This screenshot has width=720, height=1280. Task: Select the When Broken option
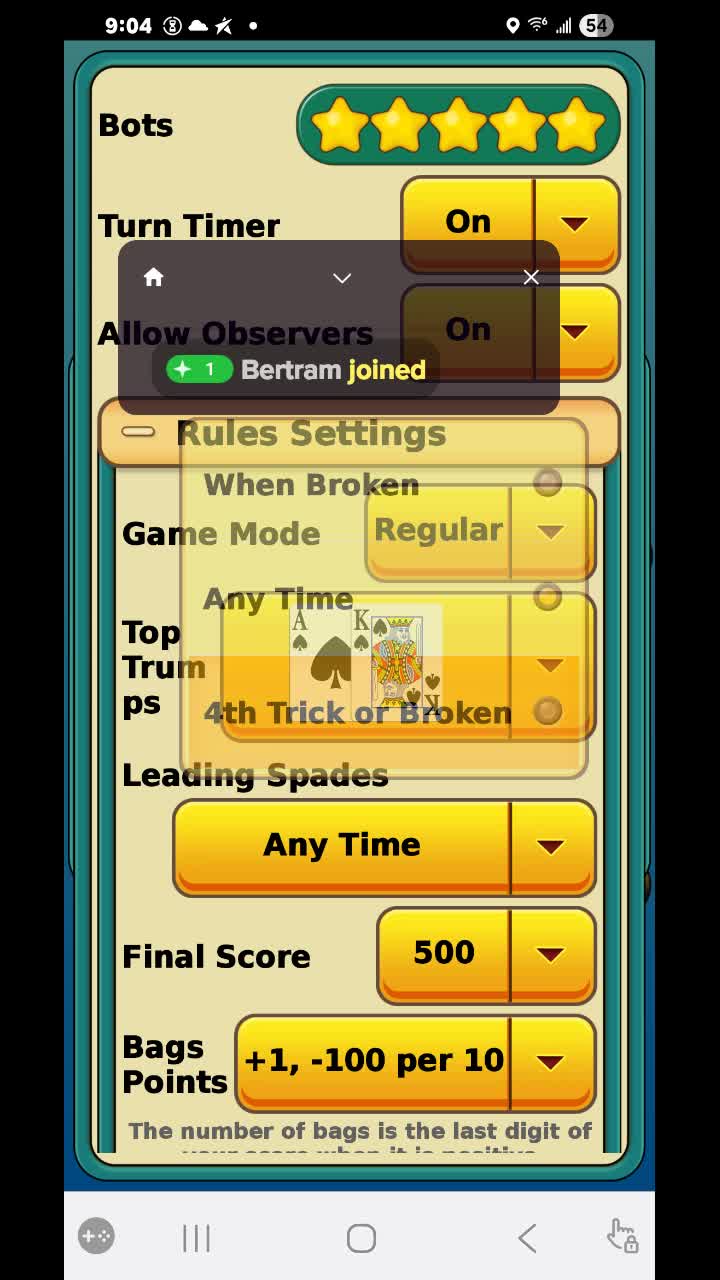pyautogui.click(x=547, y=484)
